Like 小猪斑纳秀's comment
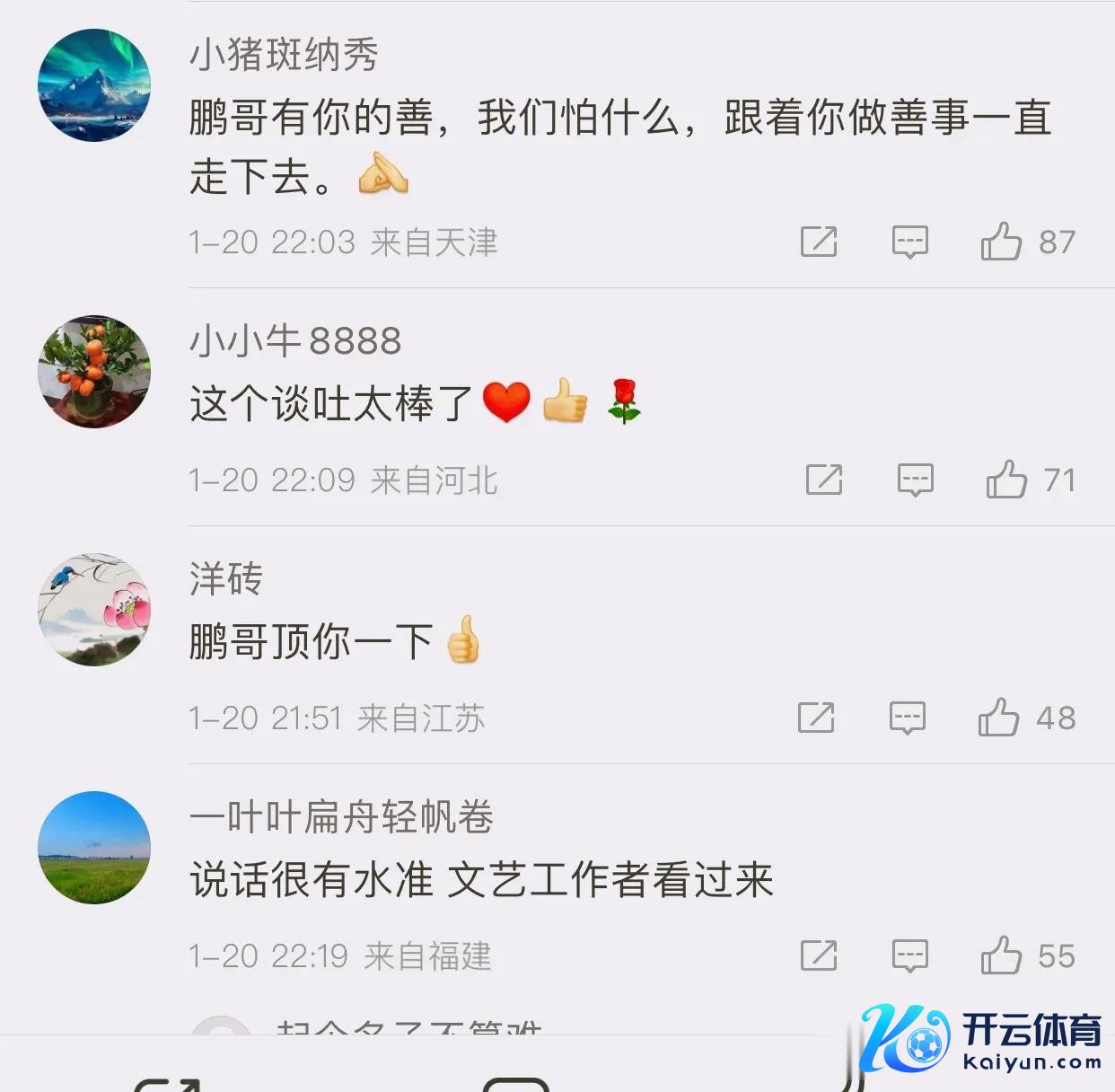This screenshot has height=1092, width=1115. click(x=1001, y=242)
